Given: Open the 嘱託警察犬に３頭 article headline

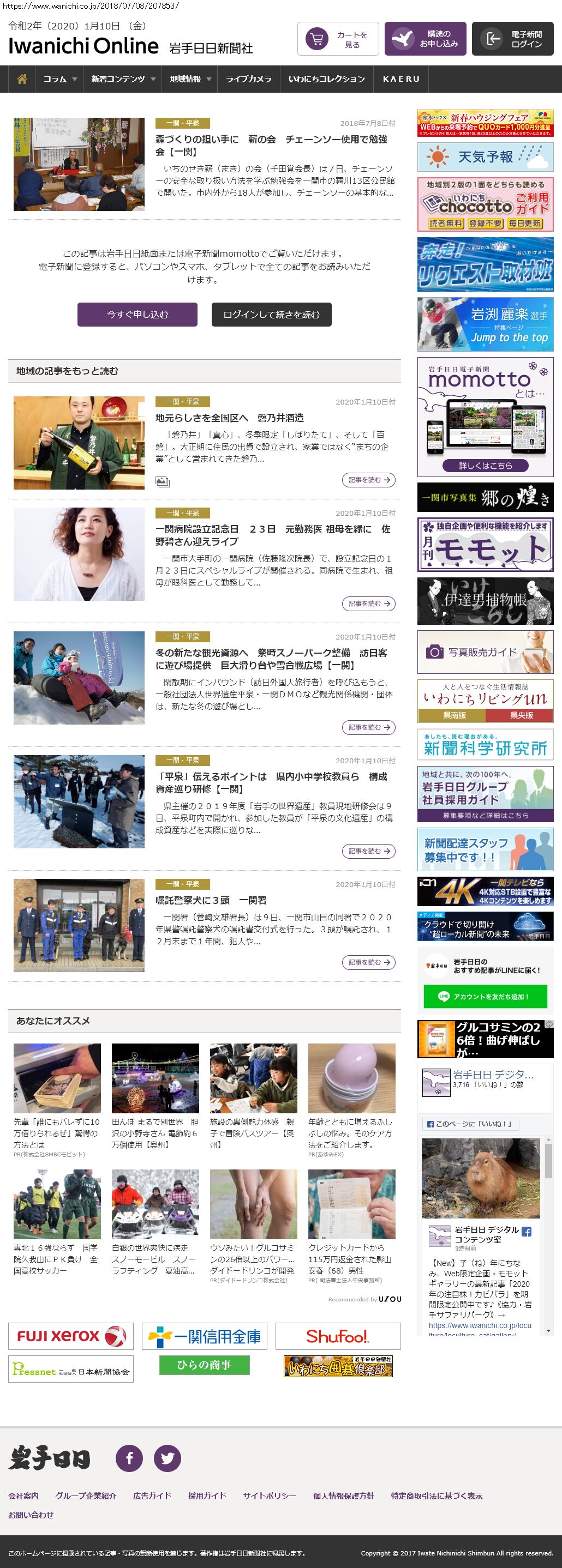Looking at the screenshot, I should pyautogui.click(x=211, y=900).
